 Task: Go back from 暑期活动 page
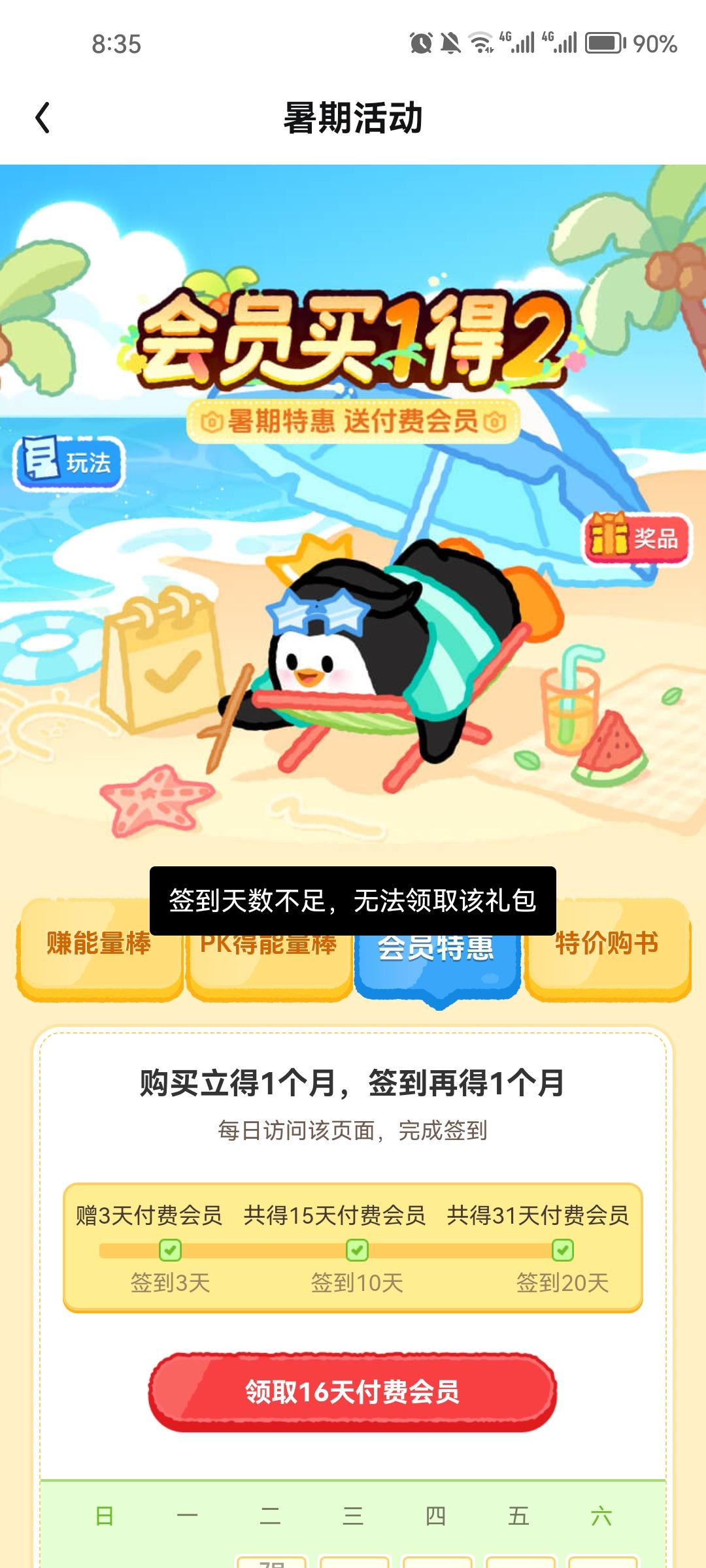(42, 118)
